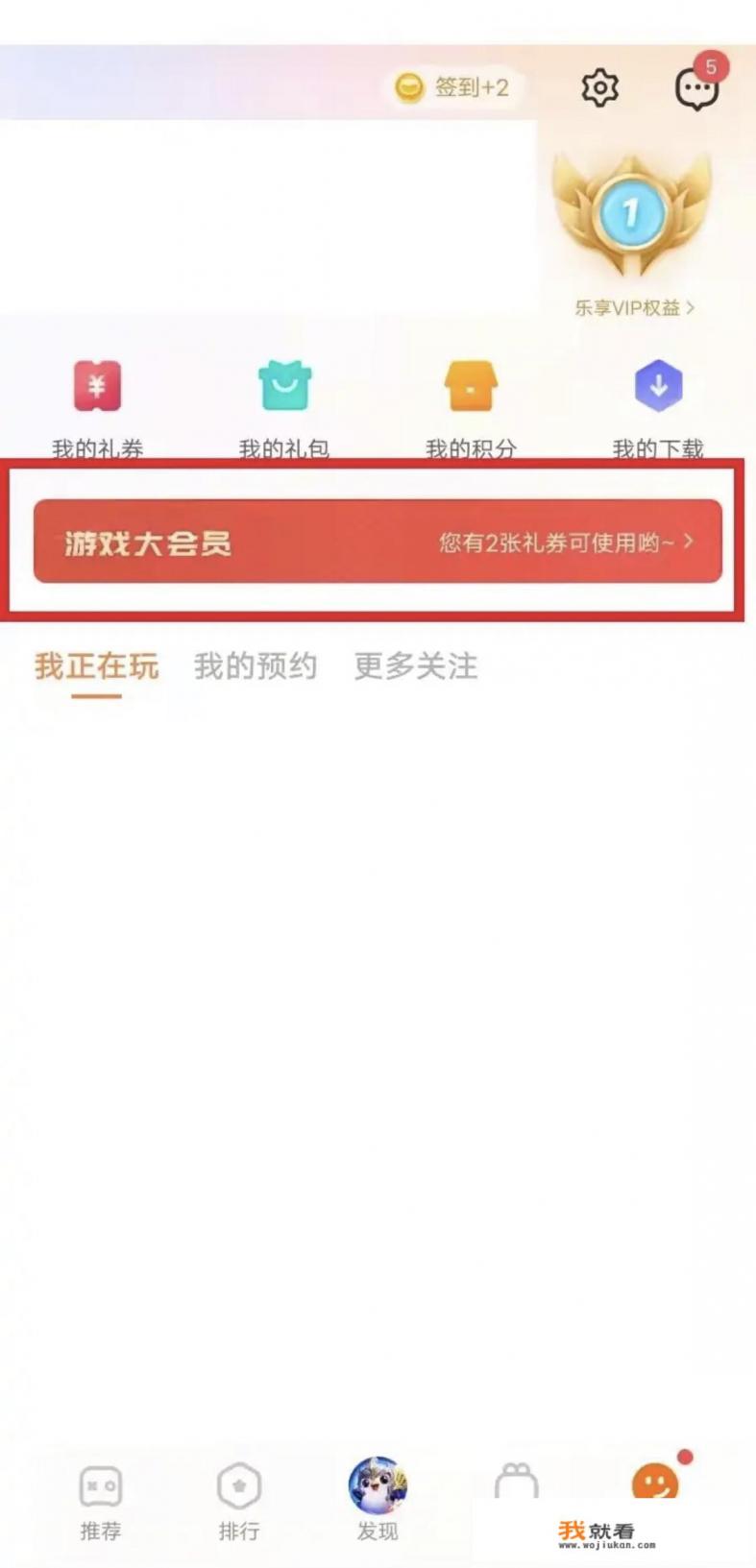Expand the coupon notice via its arrow
This screenshot has width=756, height=1568.
pyautogui.click(x=689, y=542)
